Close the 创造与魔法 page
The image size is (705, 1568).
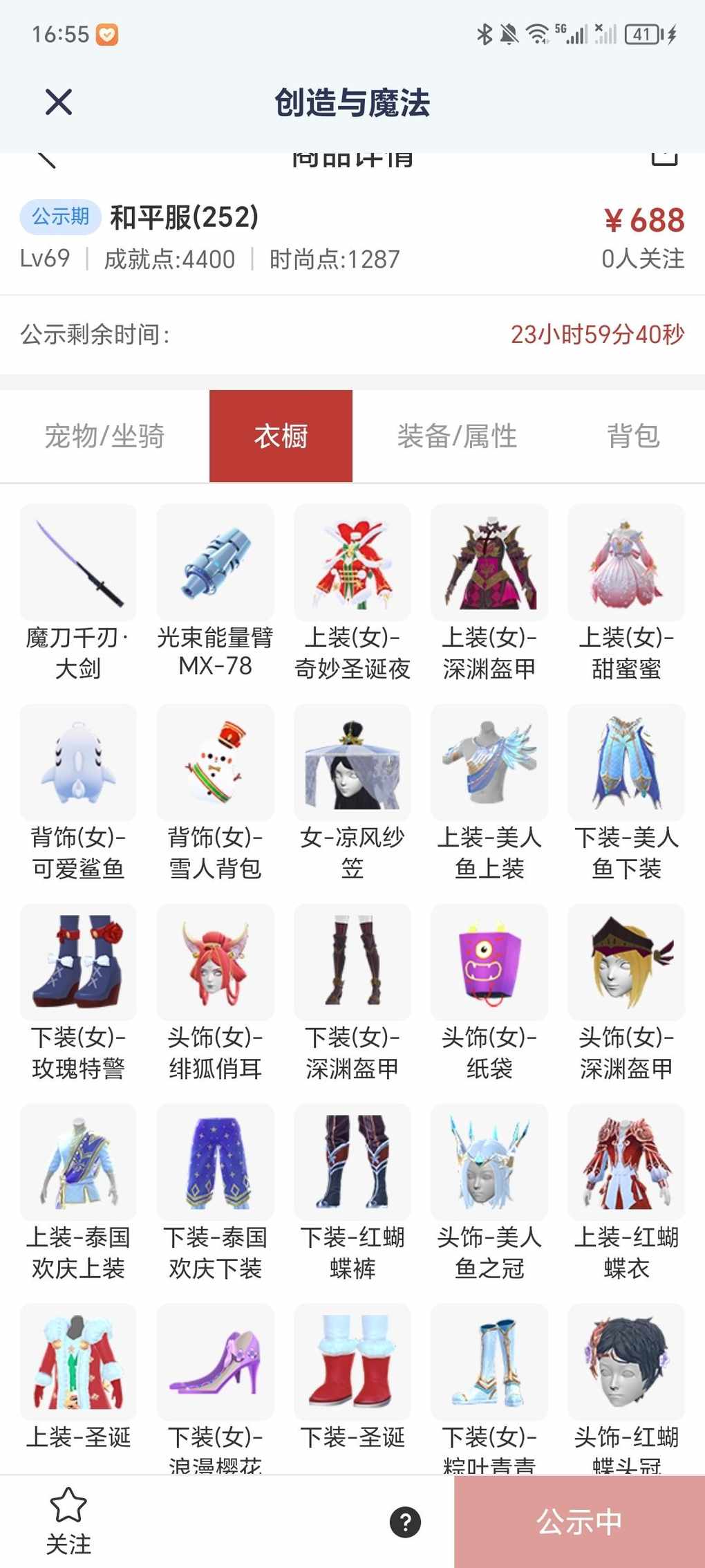pos(59,102)
